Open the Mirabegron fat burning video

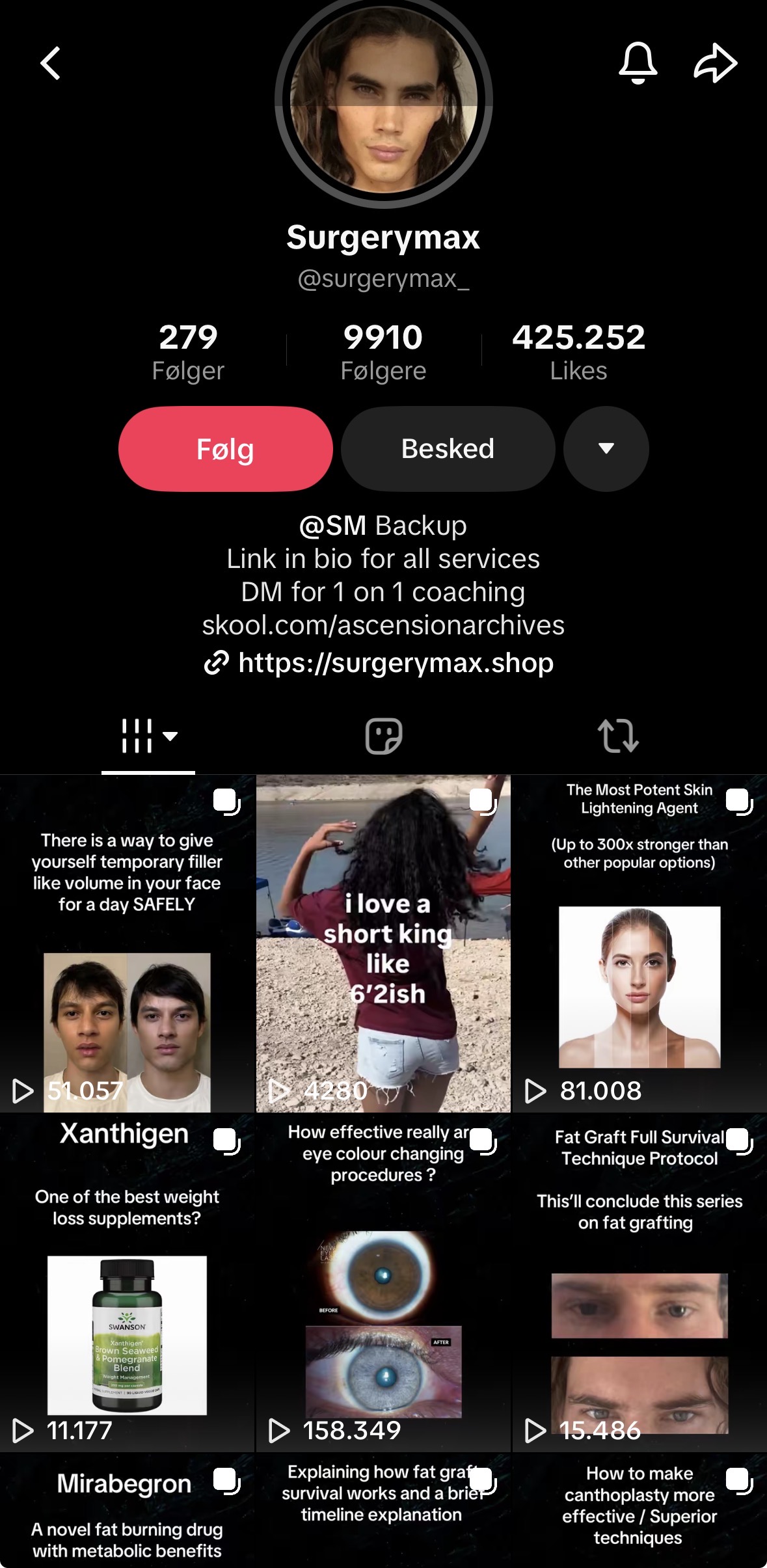[127, 1511]
